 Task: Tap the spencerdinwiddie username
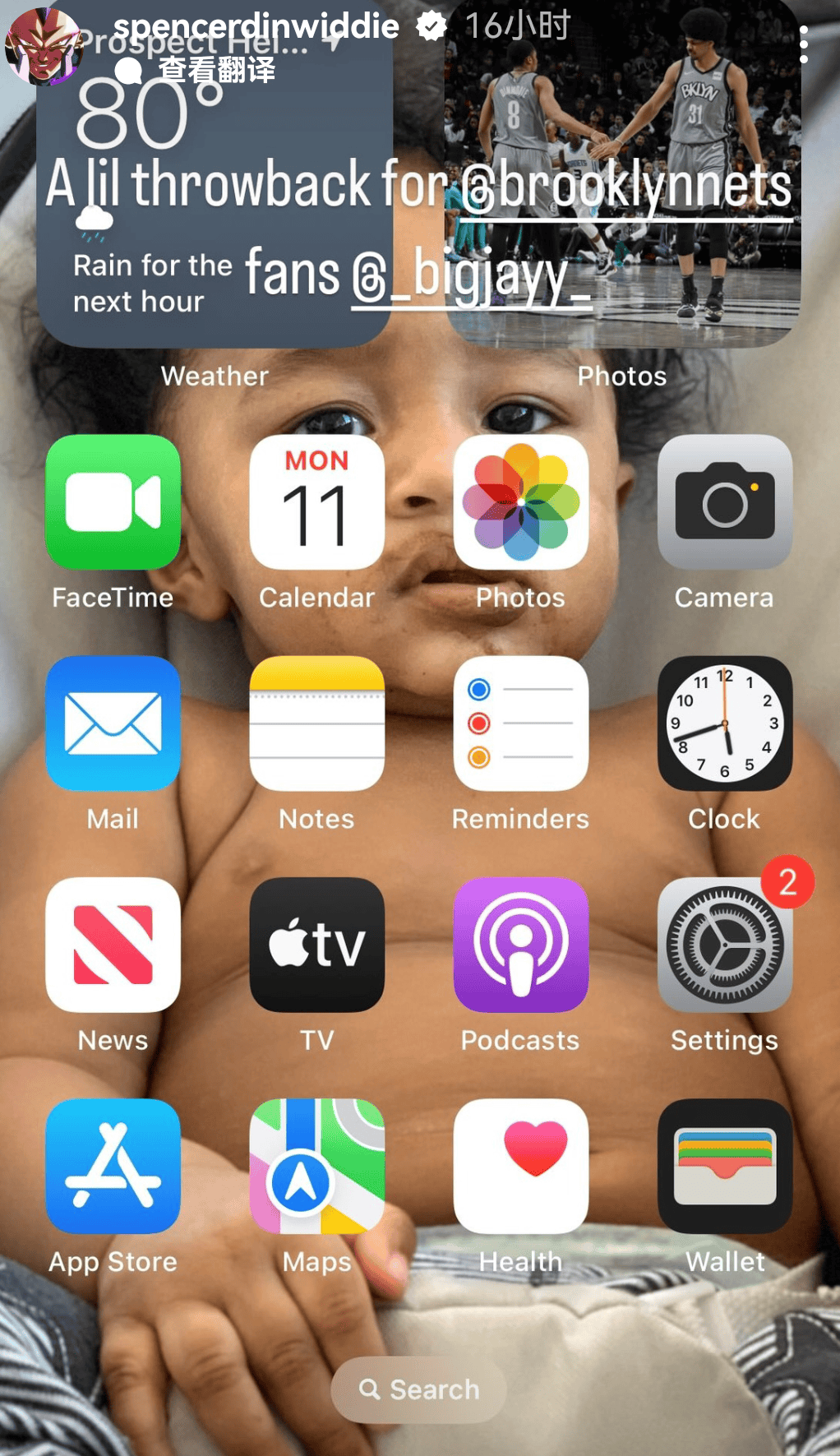coord(256,26)
